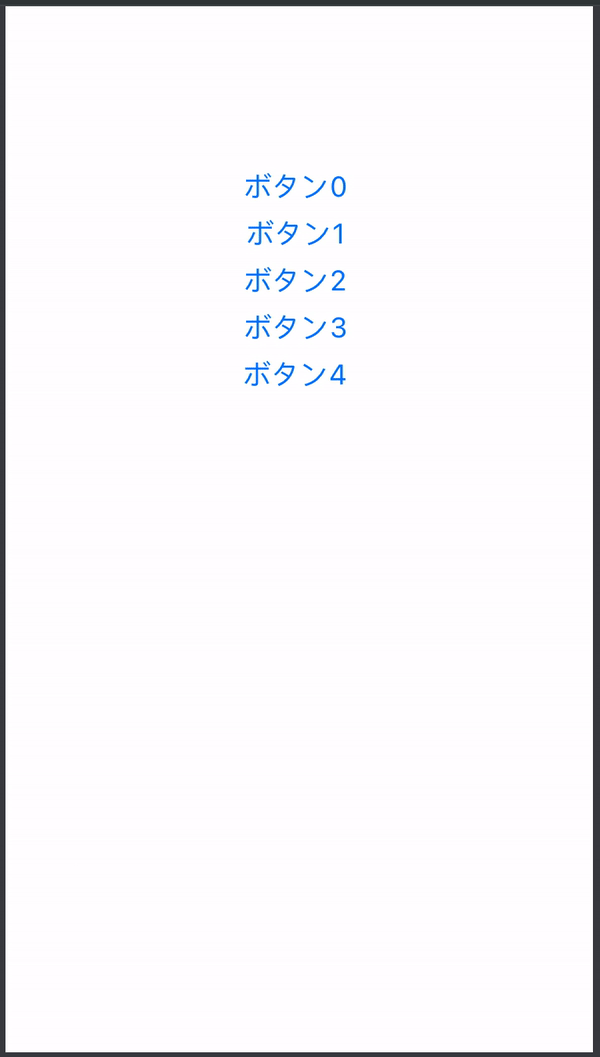Select the ボタン1 button
This screenshot has height=1057, width=600.
coord(295,234)
